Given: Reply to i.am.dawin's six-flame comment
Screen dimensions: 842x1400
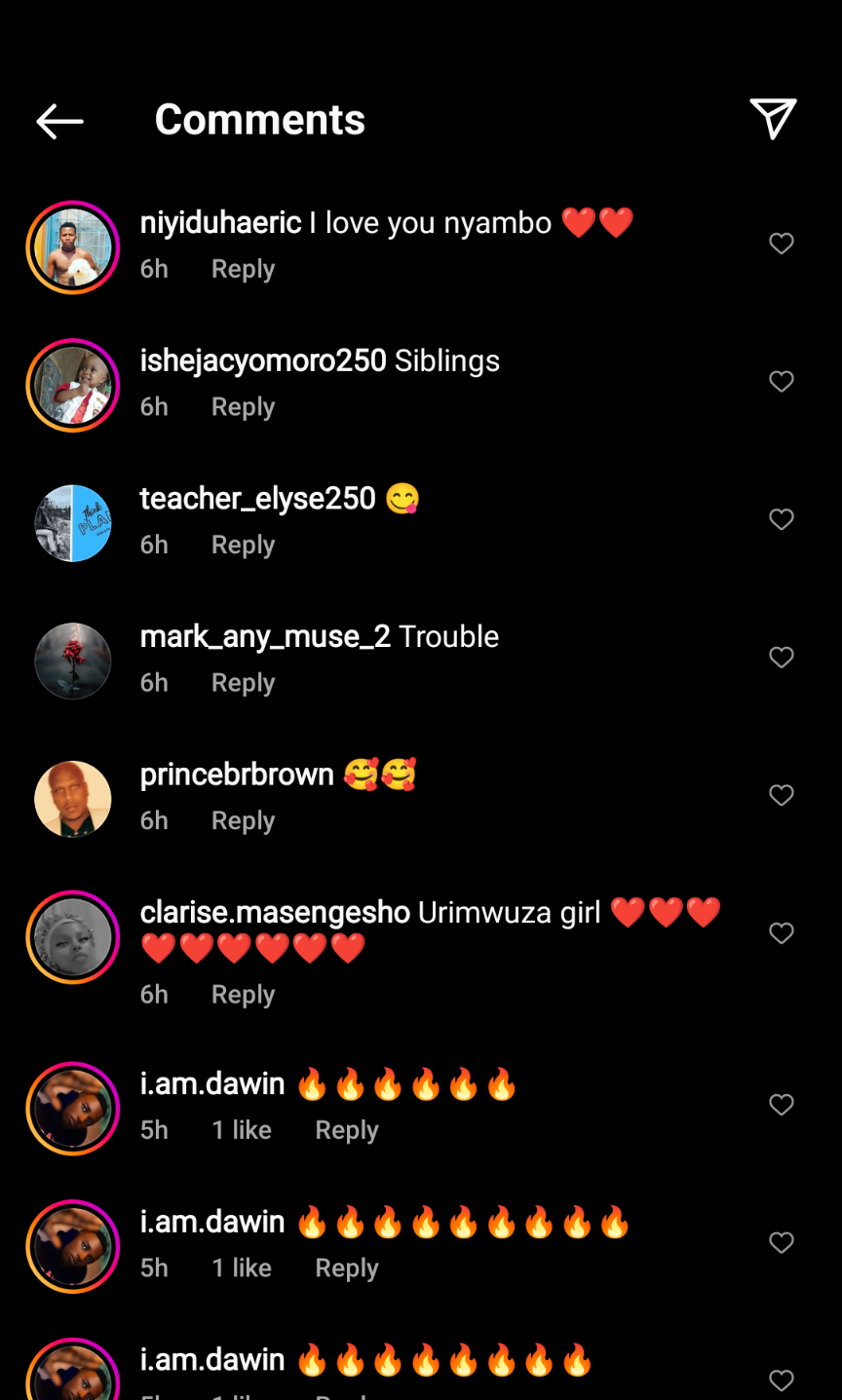Looking at the screenshot, I should [x=346, y=1130].
